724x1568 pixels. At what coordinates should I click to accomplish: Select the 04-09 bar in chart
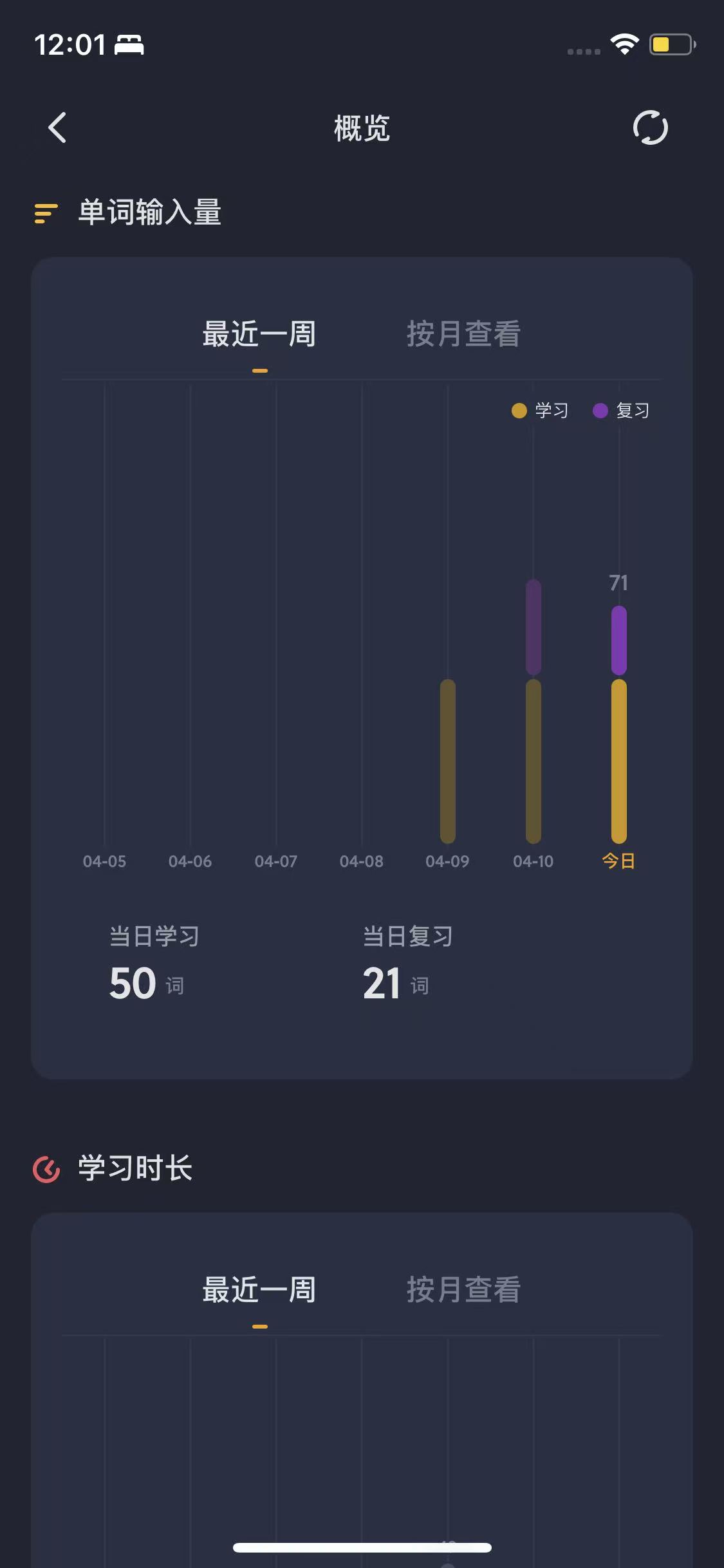pyautogui.click(x=447, y=761)
